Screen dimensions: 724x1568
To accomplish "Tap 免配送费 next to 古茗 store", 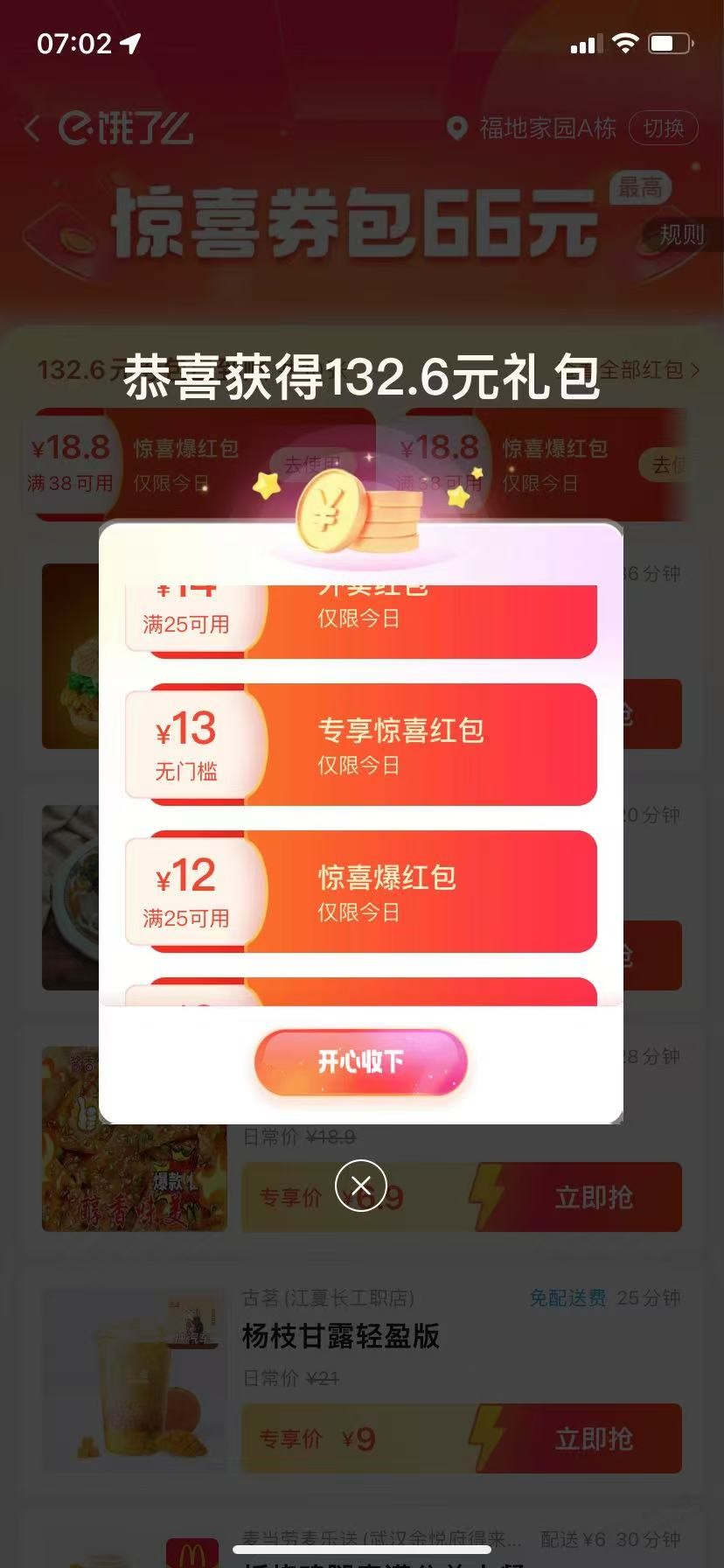I will [x=567, y=1298].
